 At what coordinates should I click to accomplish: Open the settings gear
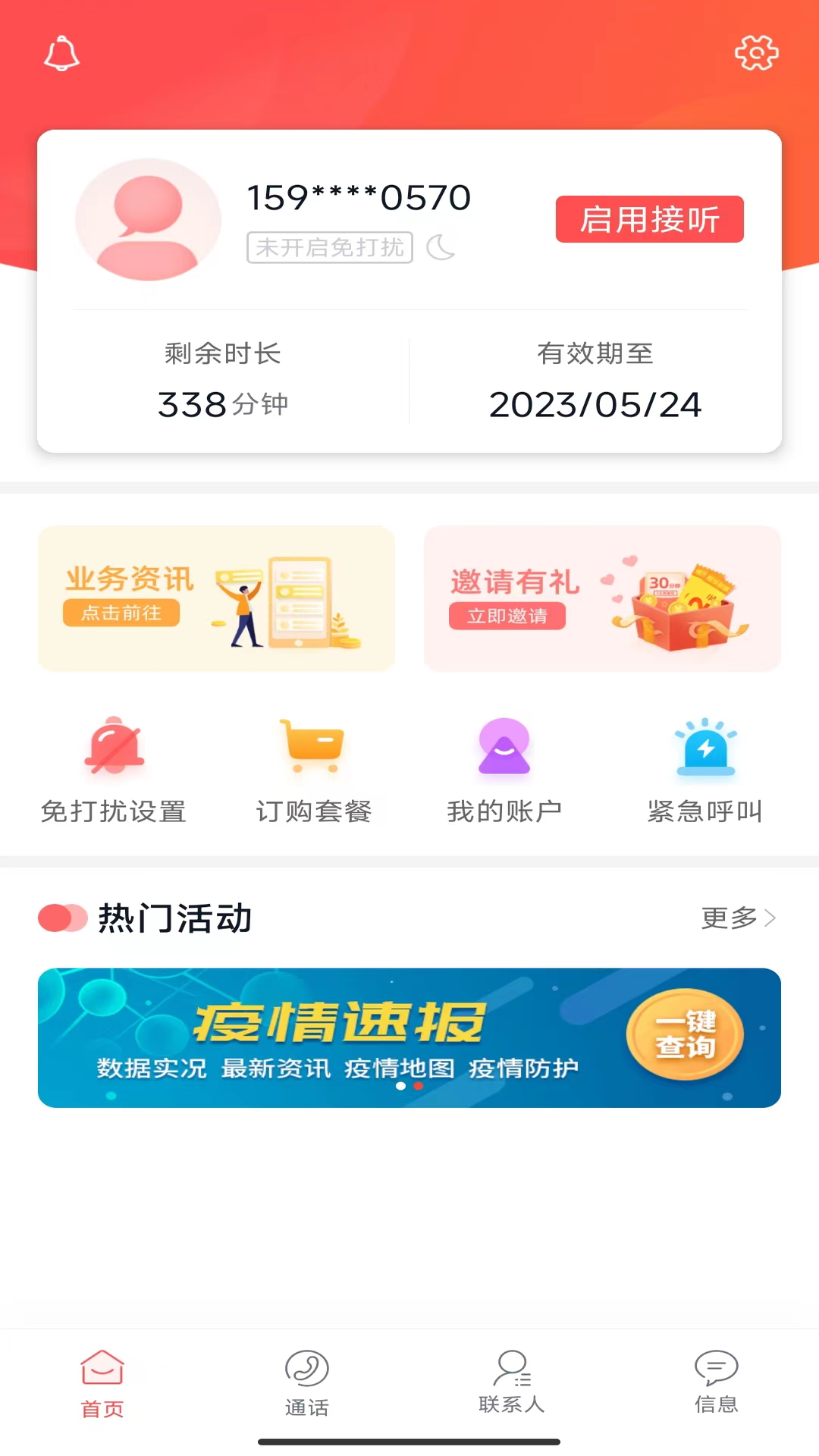756,53
